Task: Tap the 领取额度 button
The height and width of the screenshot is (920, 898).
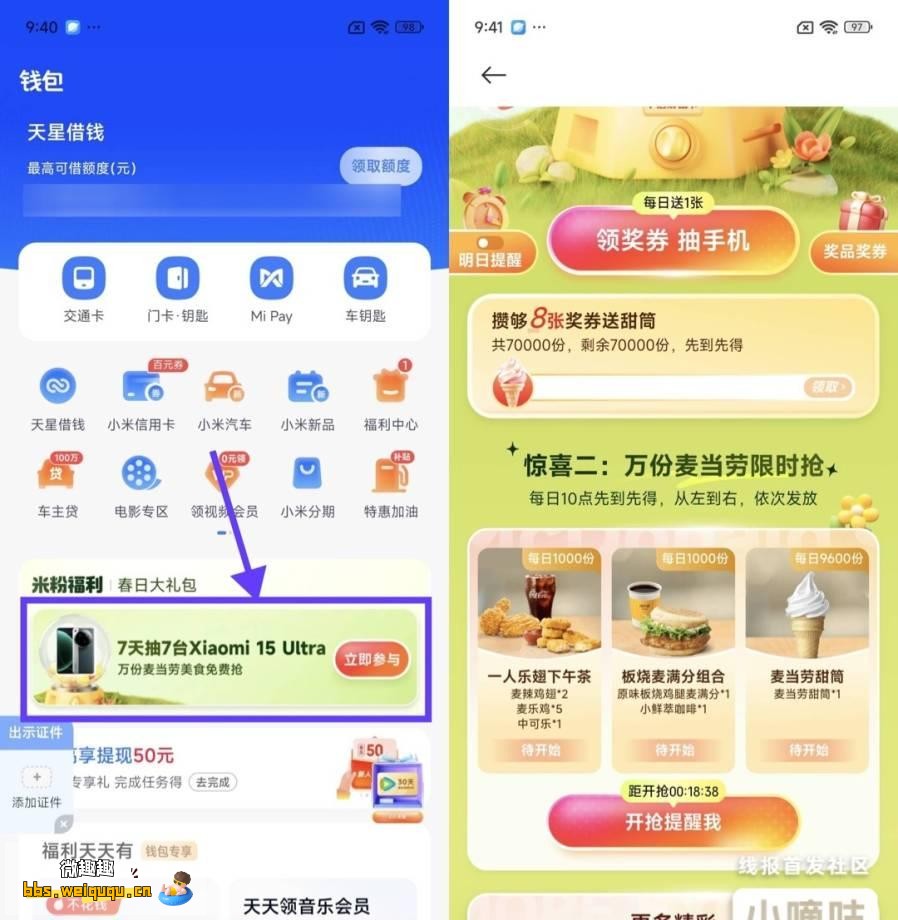Action: (380, 166)
